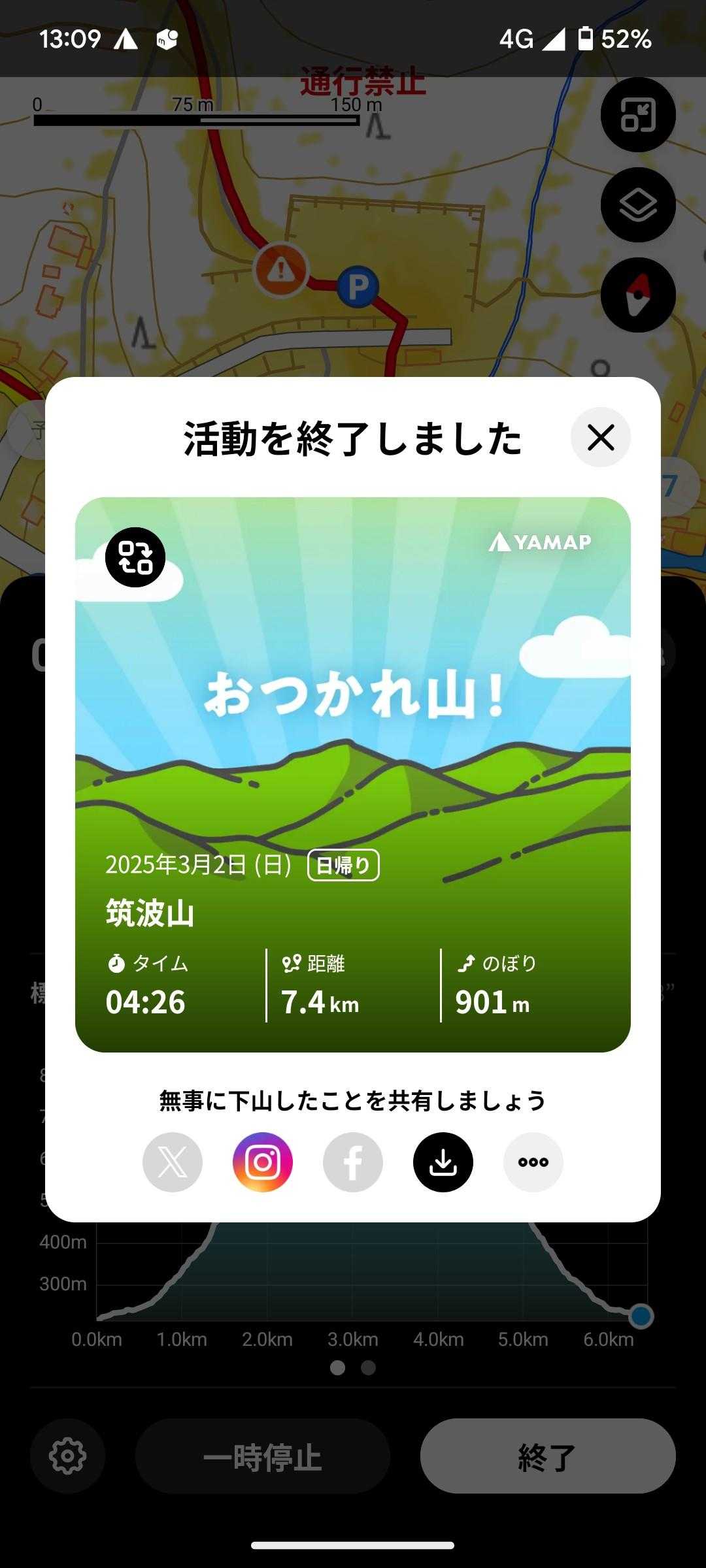The image size is (706, 1568).
Task: Share the activity on Facebook
Action: coord(353,1162)
